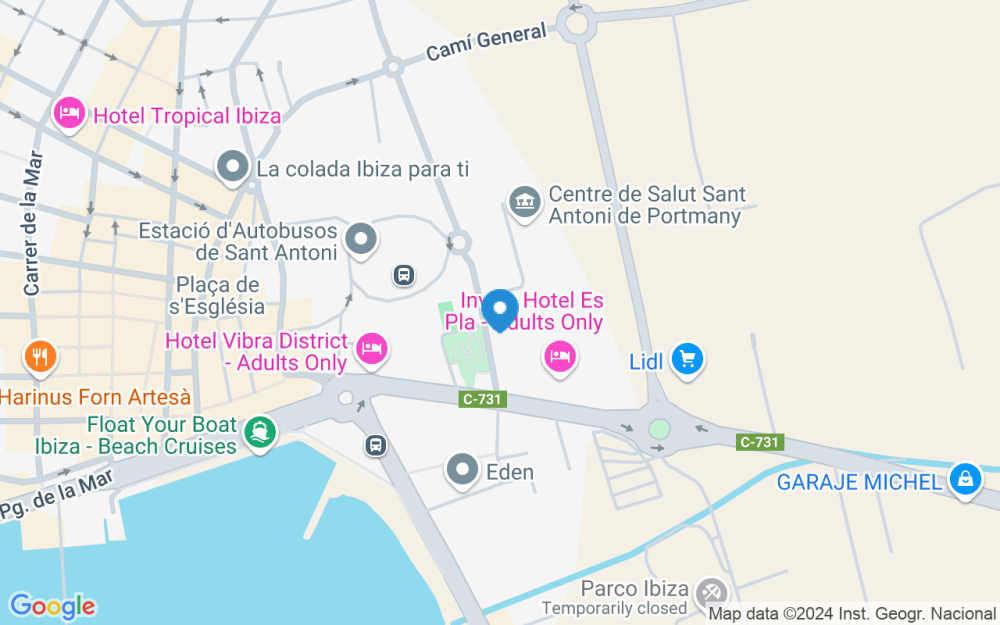Select the Hotel Vibra District pin
The image size is (1000, 625).
(x=372, y=350)
